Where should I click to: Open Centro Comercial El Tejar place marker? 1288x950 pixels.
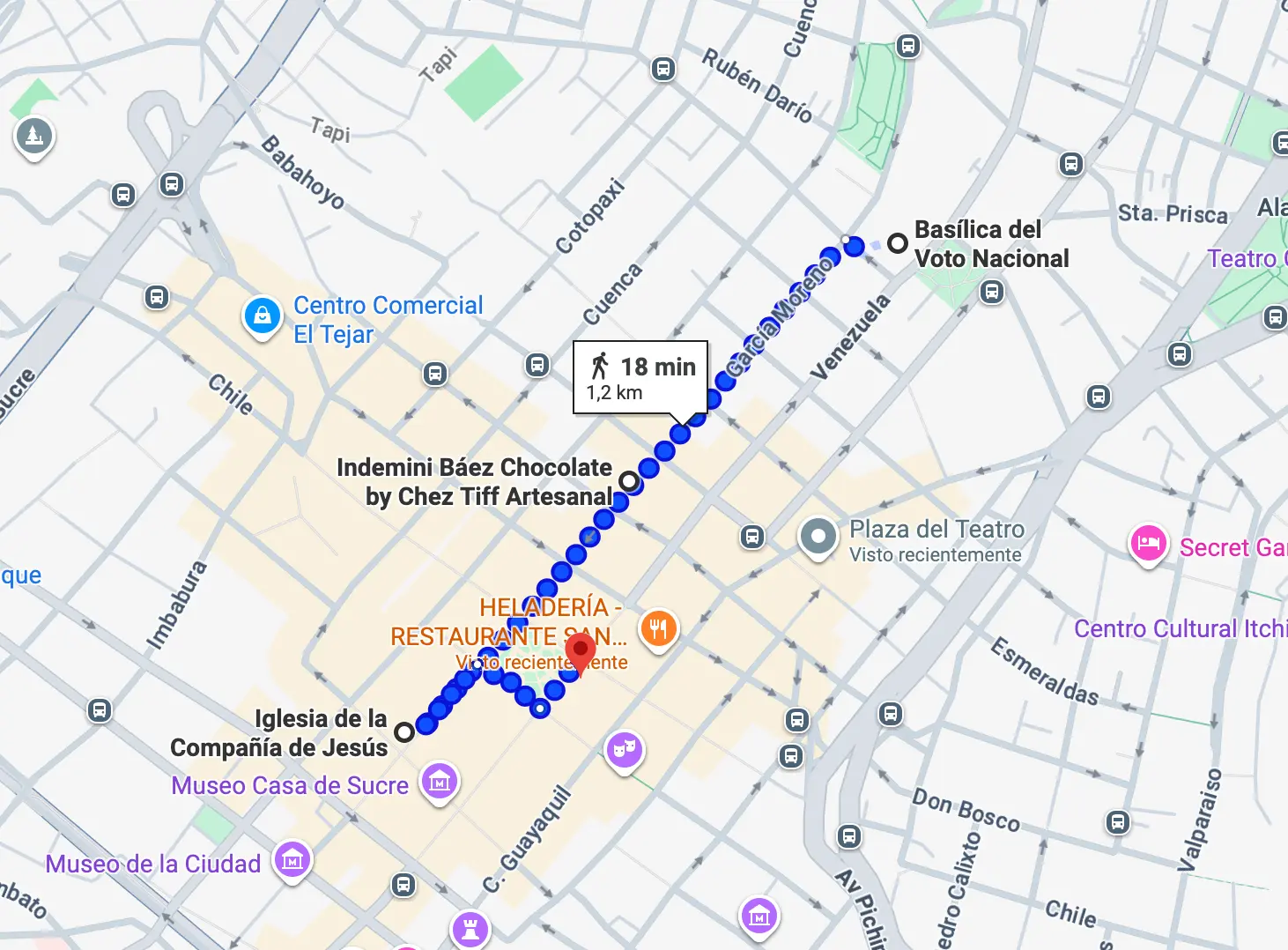(x=262, y=315)
